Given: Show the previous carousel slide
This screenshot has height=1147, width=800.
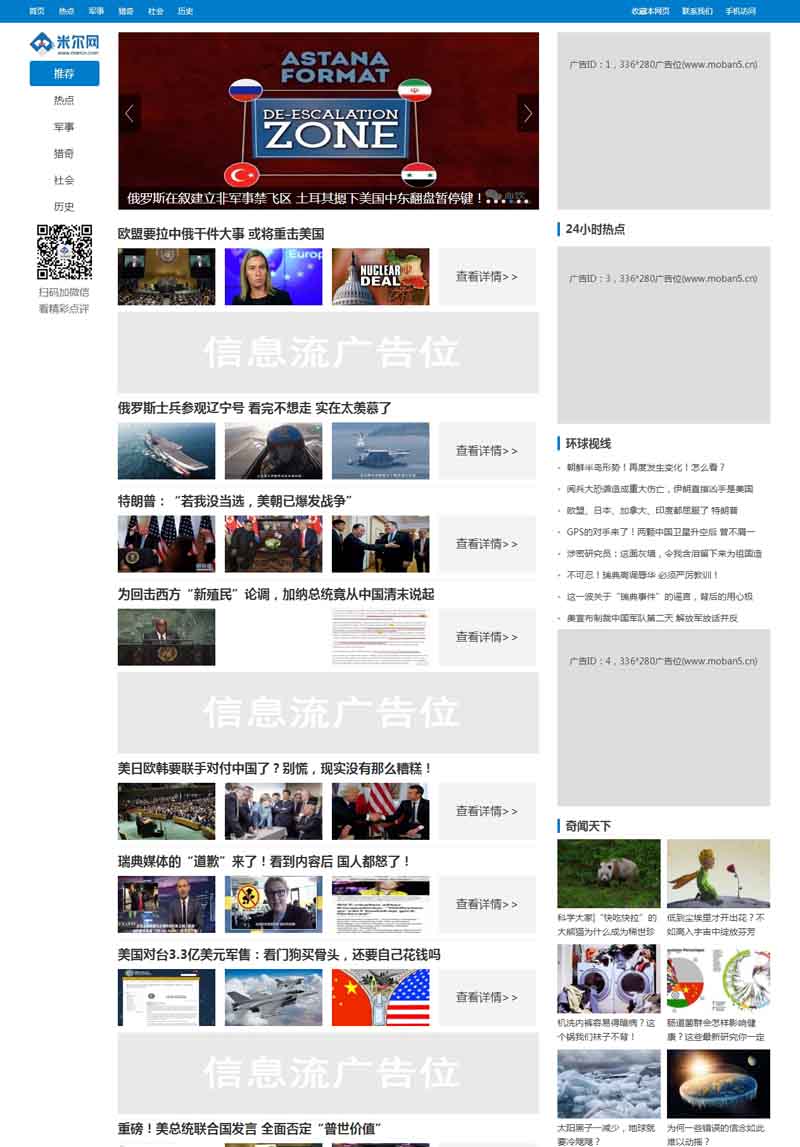Looking at the screenshot, I should (x=129, y=113).
